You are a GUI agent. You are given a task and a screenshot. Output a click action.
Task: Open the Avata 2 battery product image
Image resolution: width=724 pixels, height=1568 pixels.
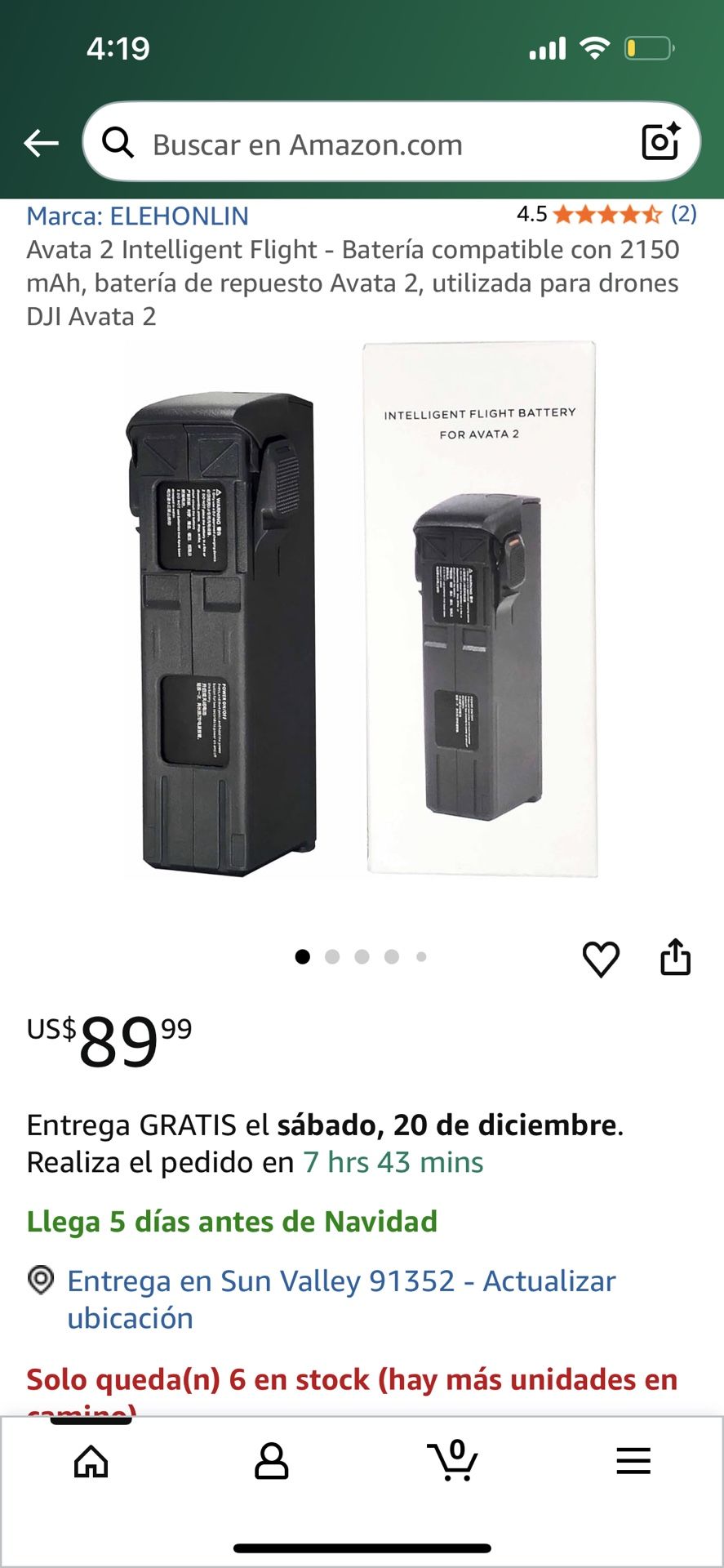(362, 610)
